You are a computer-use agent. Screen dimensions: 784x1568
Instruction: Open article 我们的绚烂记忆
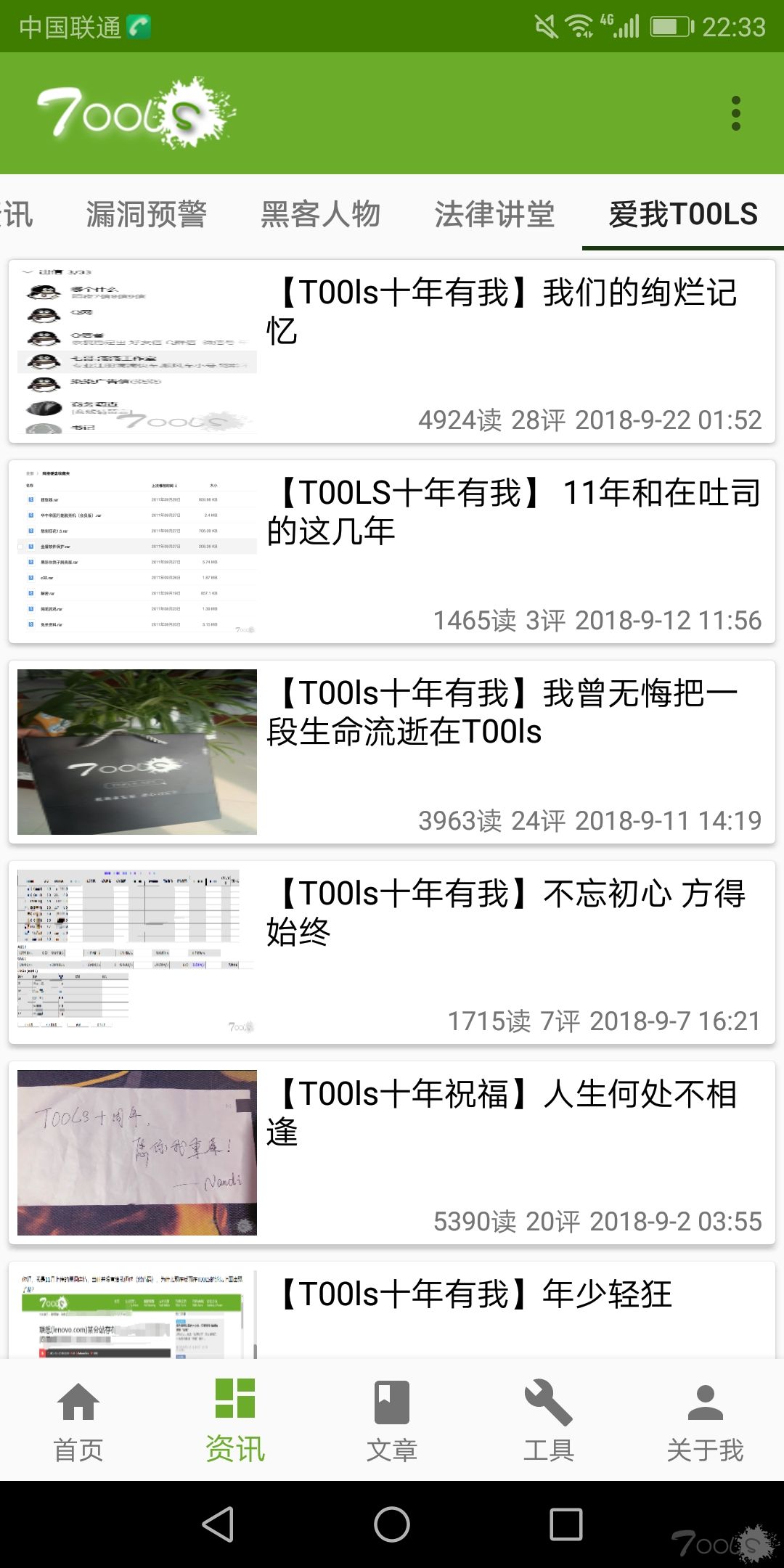click(x=392, y=351)
